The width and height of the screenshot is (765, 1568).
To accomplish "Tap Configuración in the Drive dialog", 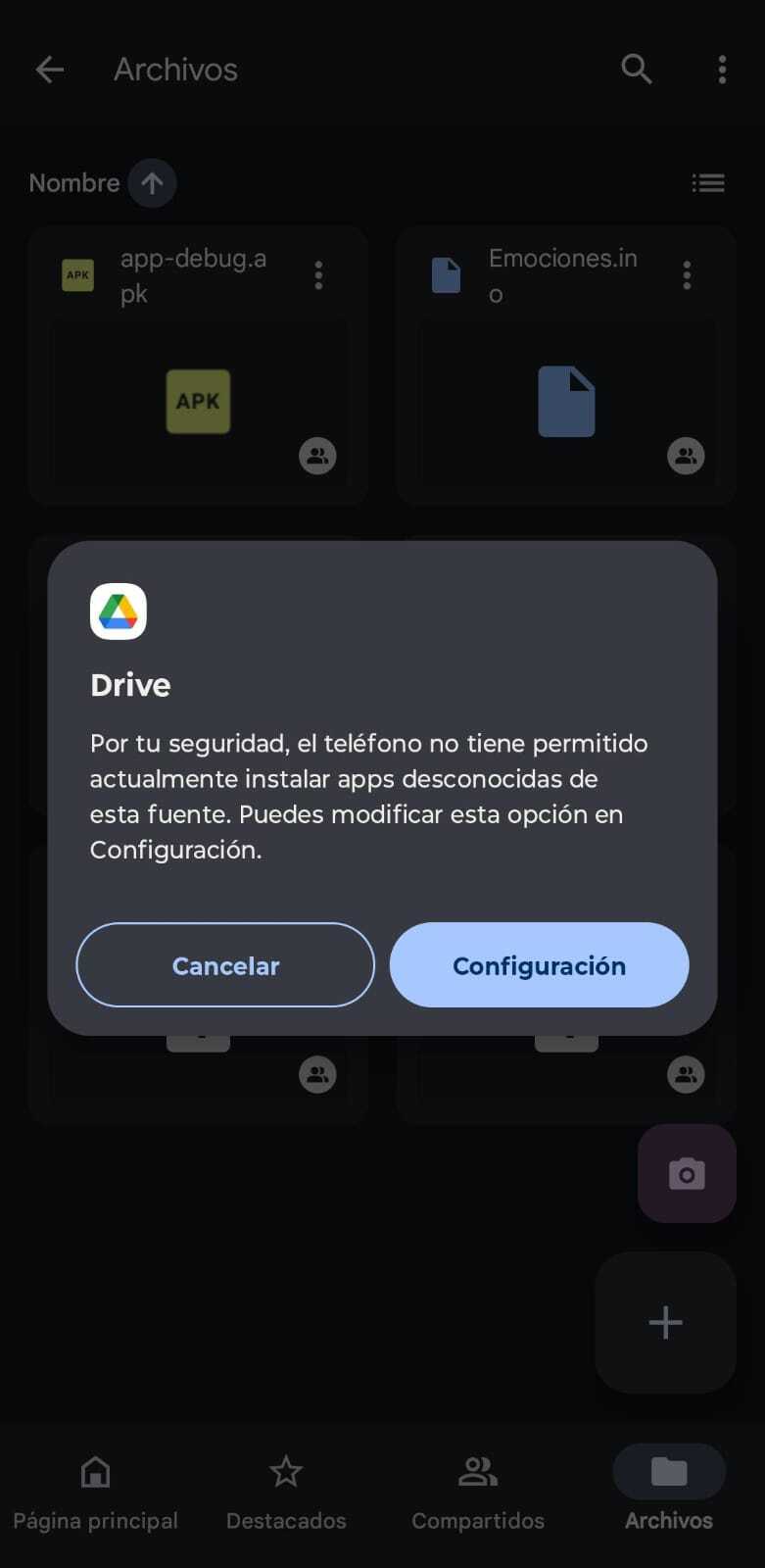I will (538, 965).
